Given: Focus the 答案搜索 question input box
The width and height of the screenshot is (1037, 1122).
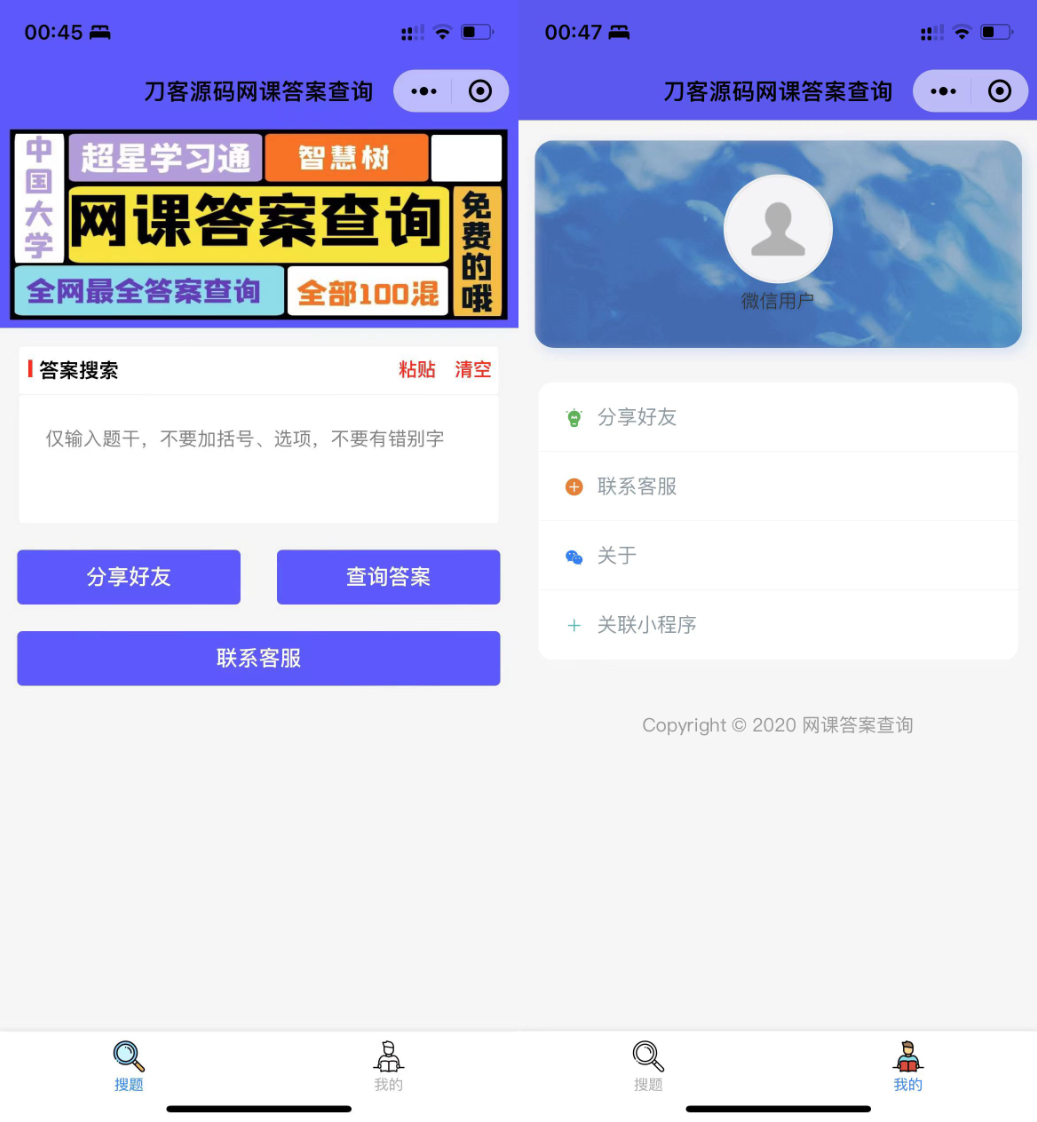Looking at the screenshot, I should click(258, 458).
